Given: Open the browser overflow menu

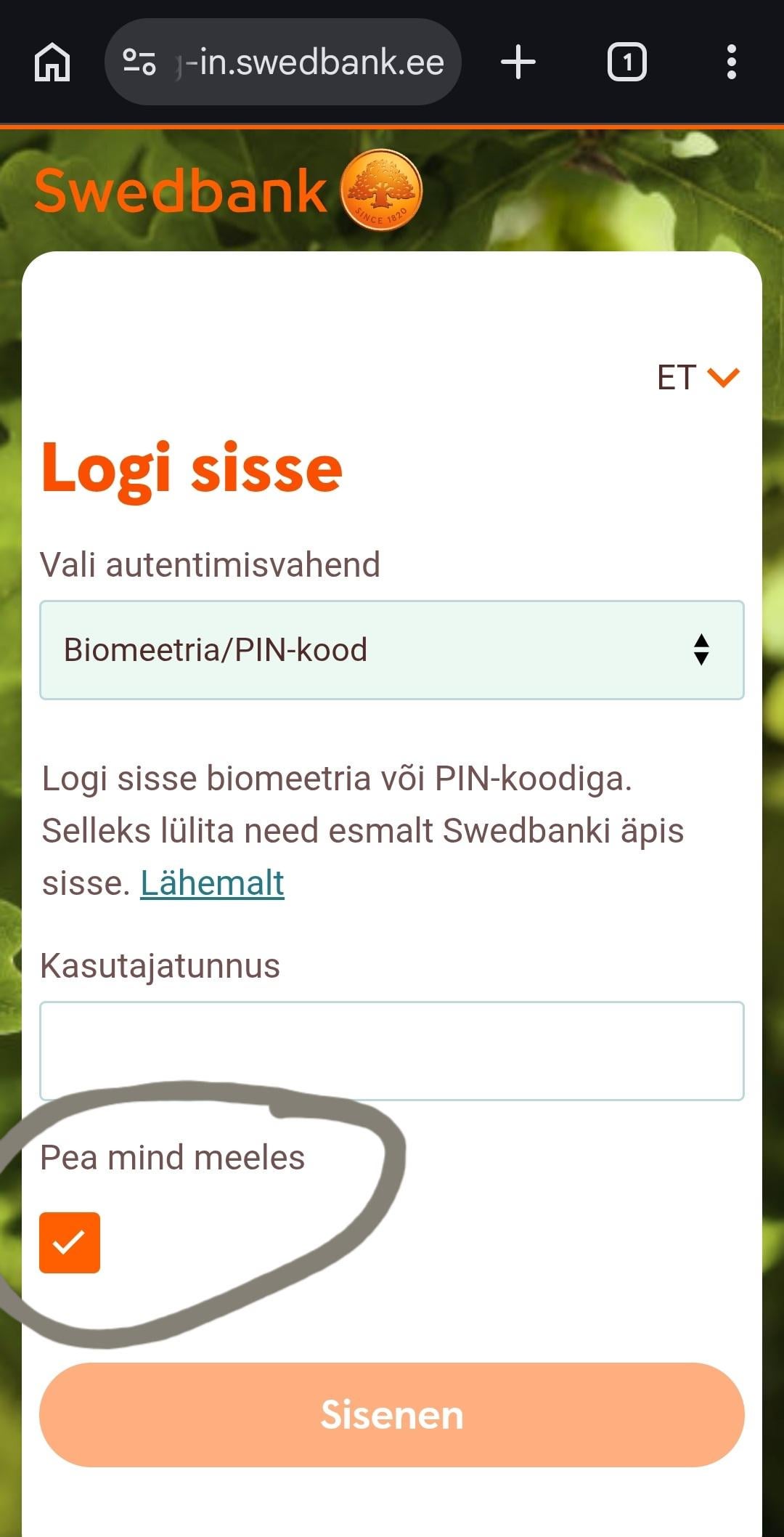Looking at the screenshot, I should coord(731,62).
